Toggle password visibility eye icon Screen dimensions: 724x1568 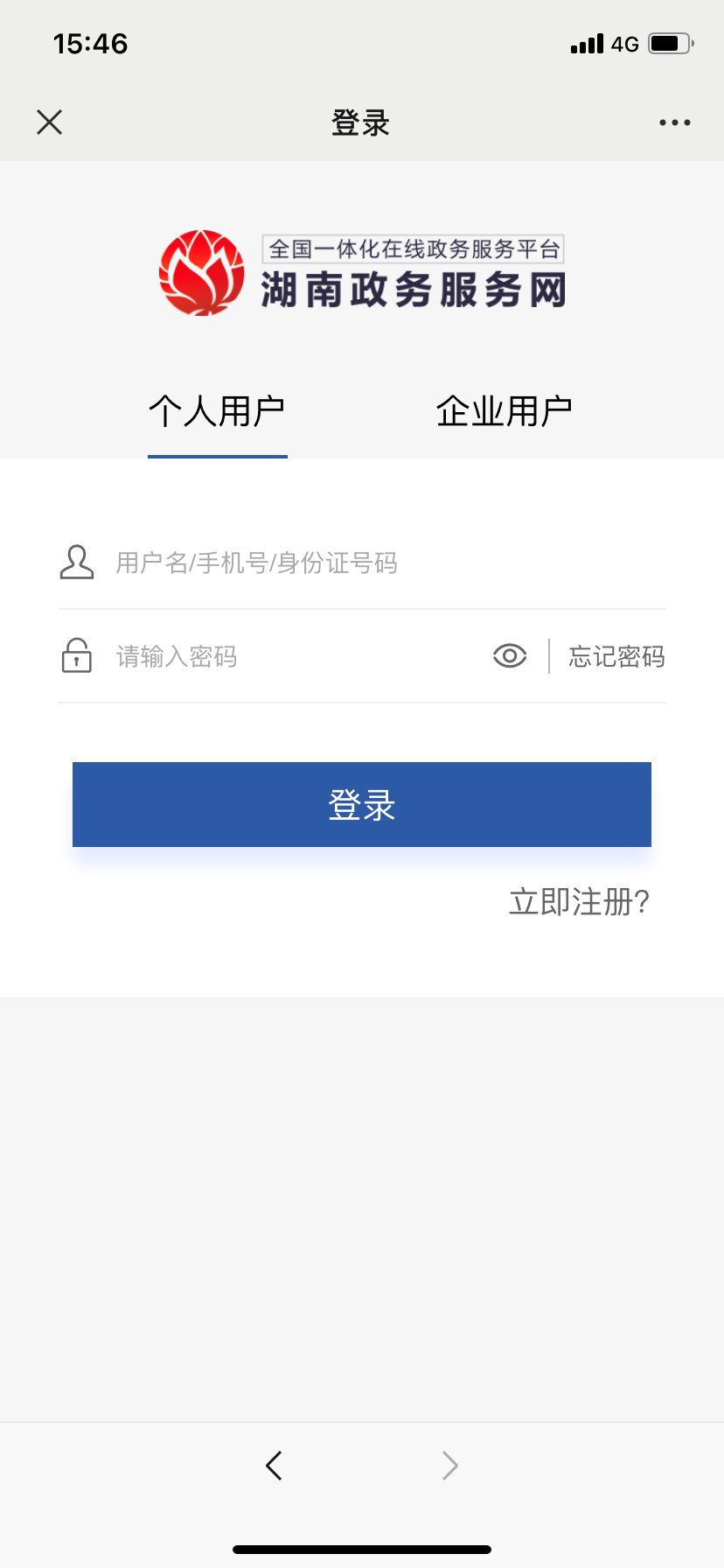tap(510, 656)
